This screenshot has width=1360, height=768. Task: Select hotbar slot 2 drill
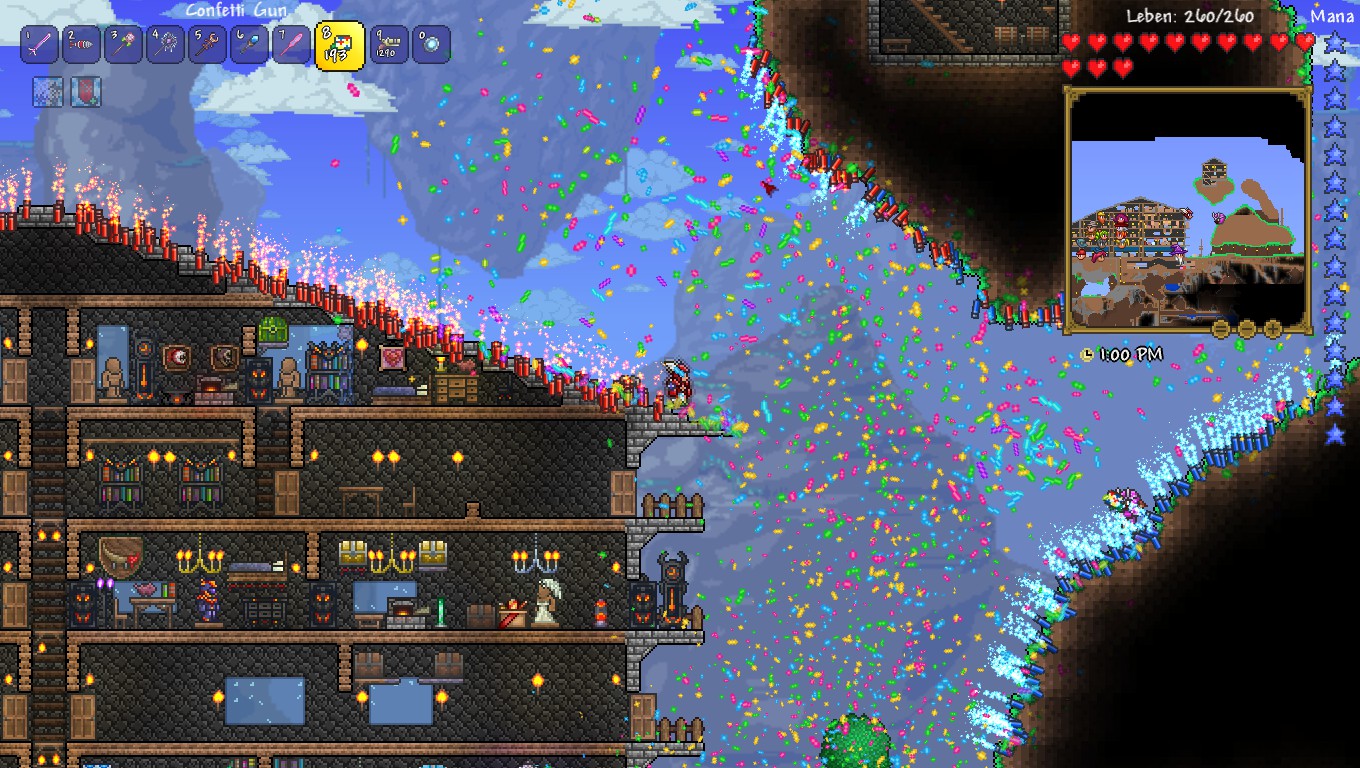(x=81, y=44)
